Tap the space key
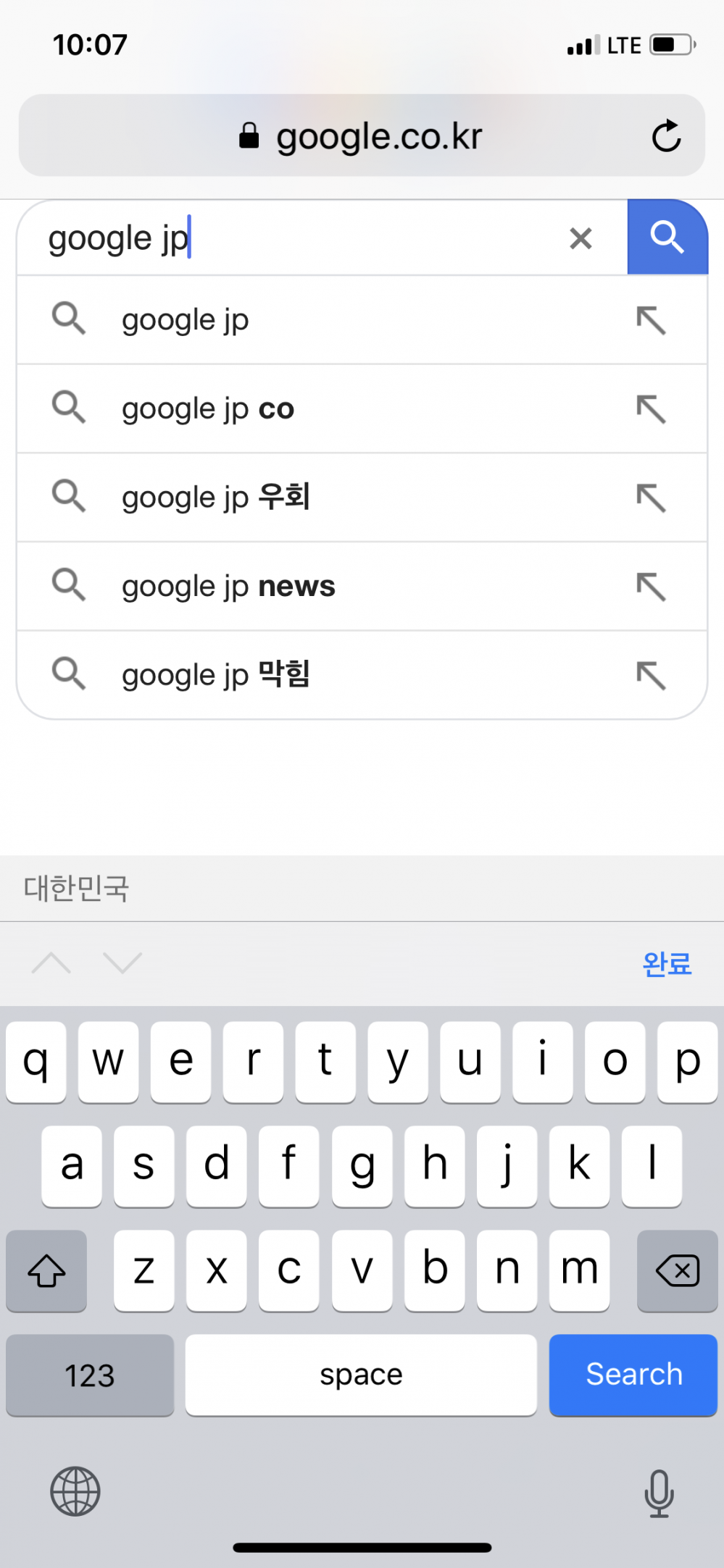 tap(361, 1375)
